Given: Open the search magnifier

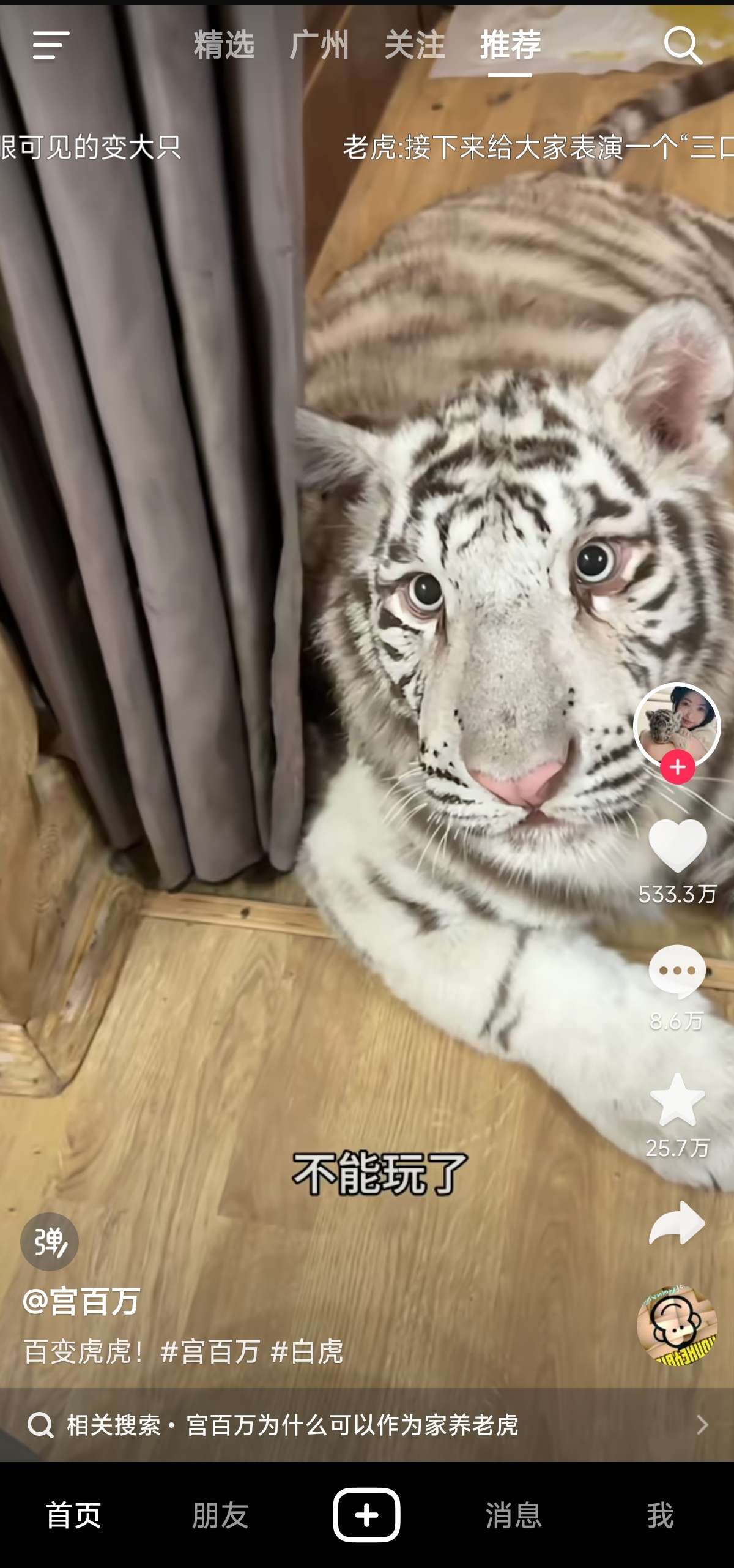Looking at the screenshot, I should point(682,45).
